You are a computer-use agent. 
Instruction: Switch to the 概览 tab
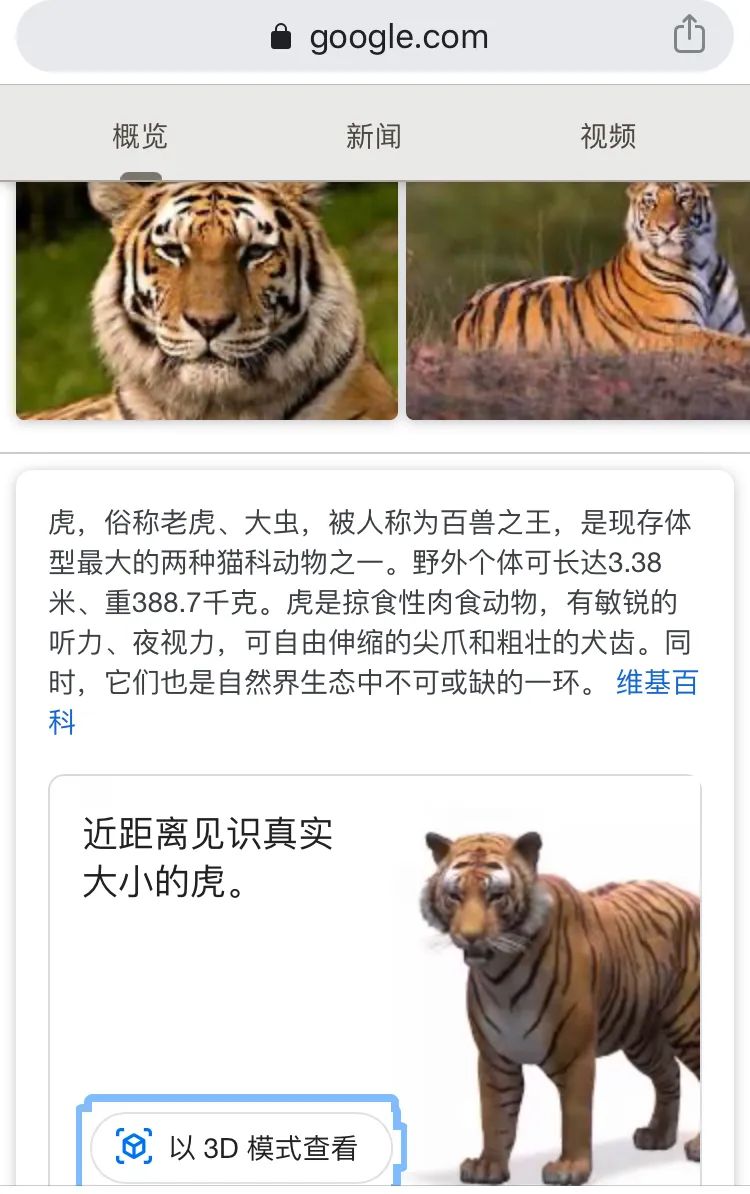click(x=140, y=136)
